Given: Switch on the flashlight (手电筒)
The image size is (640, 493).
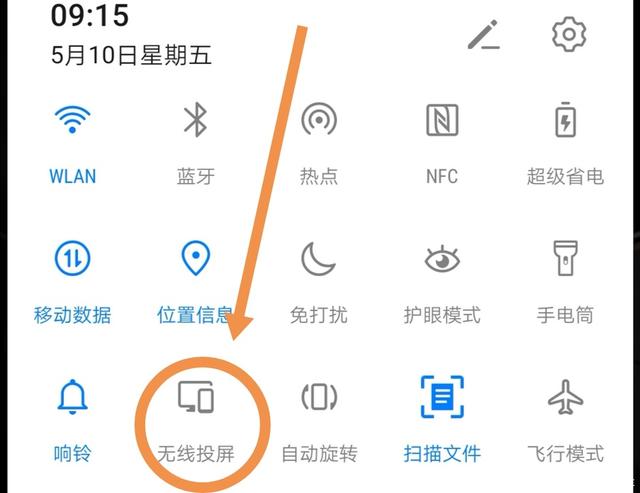Looking at the screenshot, I should [565, 260].
